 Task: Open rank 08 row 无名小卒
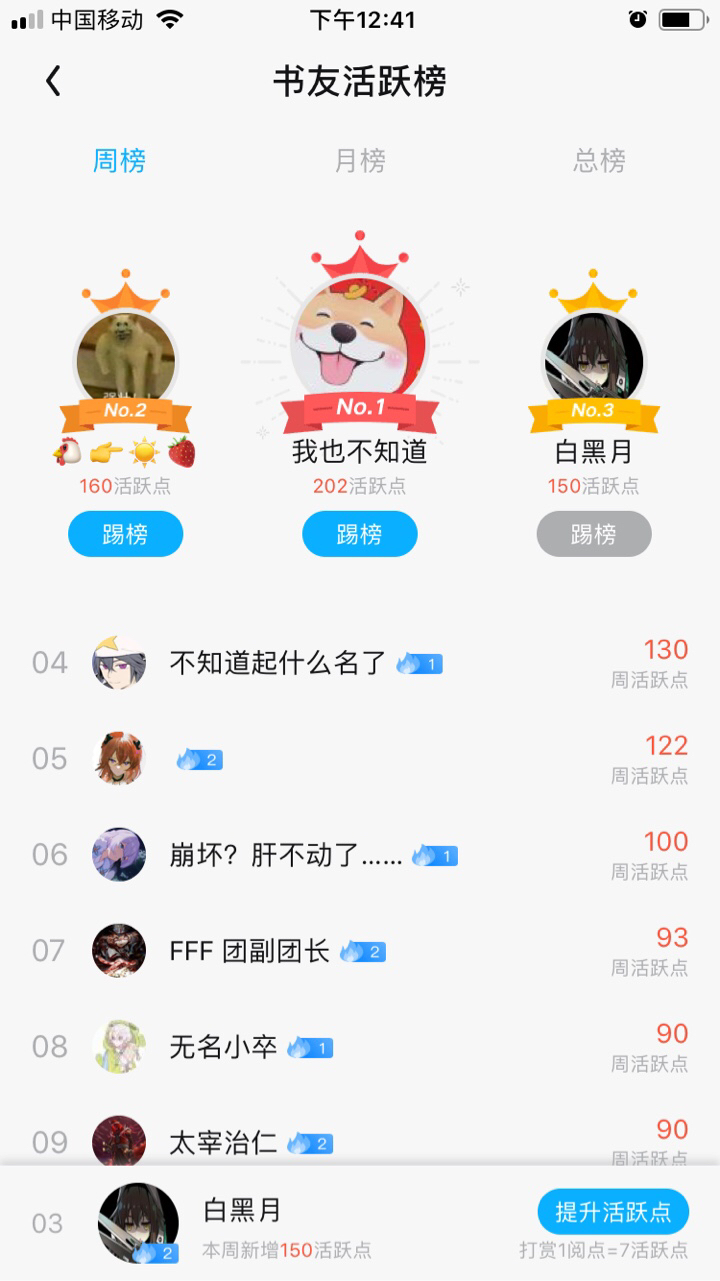[360, 1047]
